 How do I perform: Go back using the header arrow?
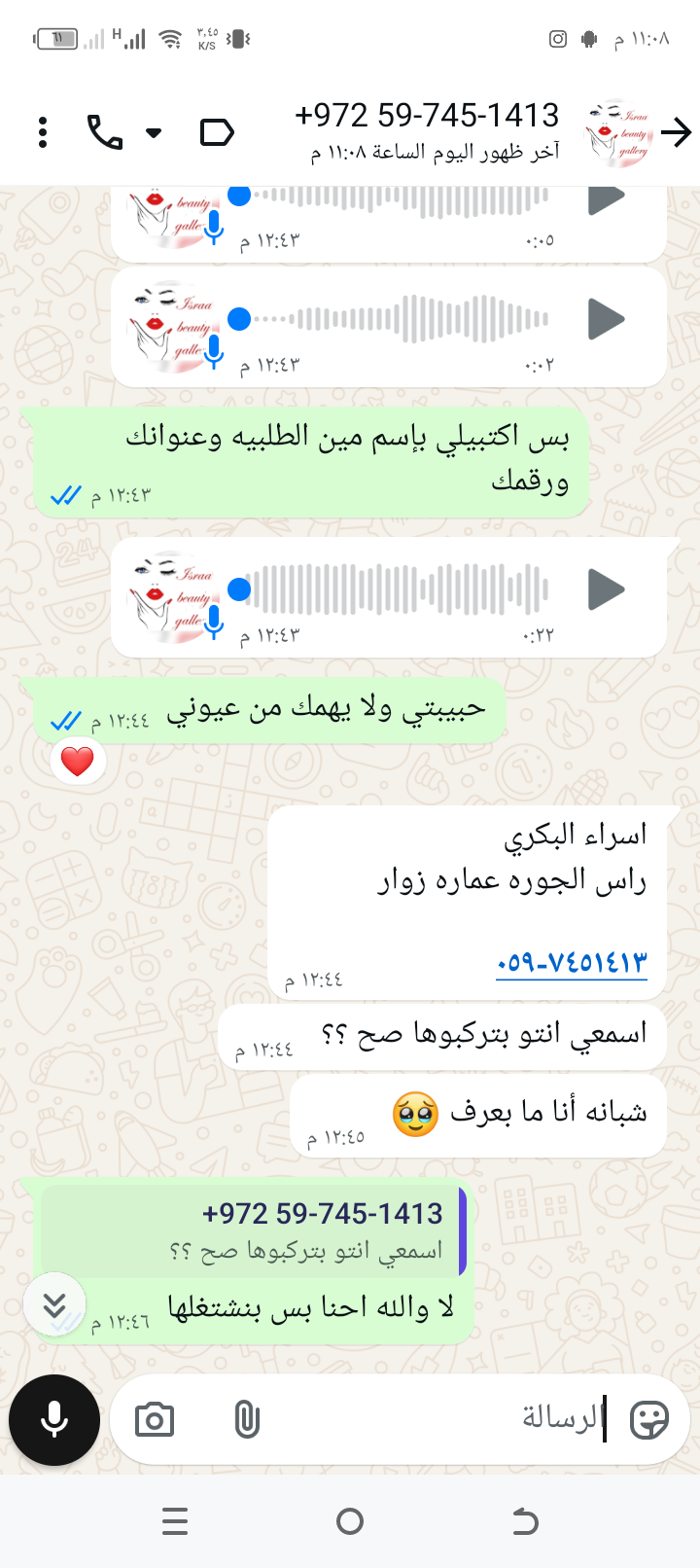[676, 132]
